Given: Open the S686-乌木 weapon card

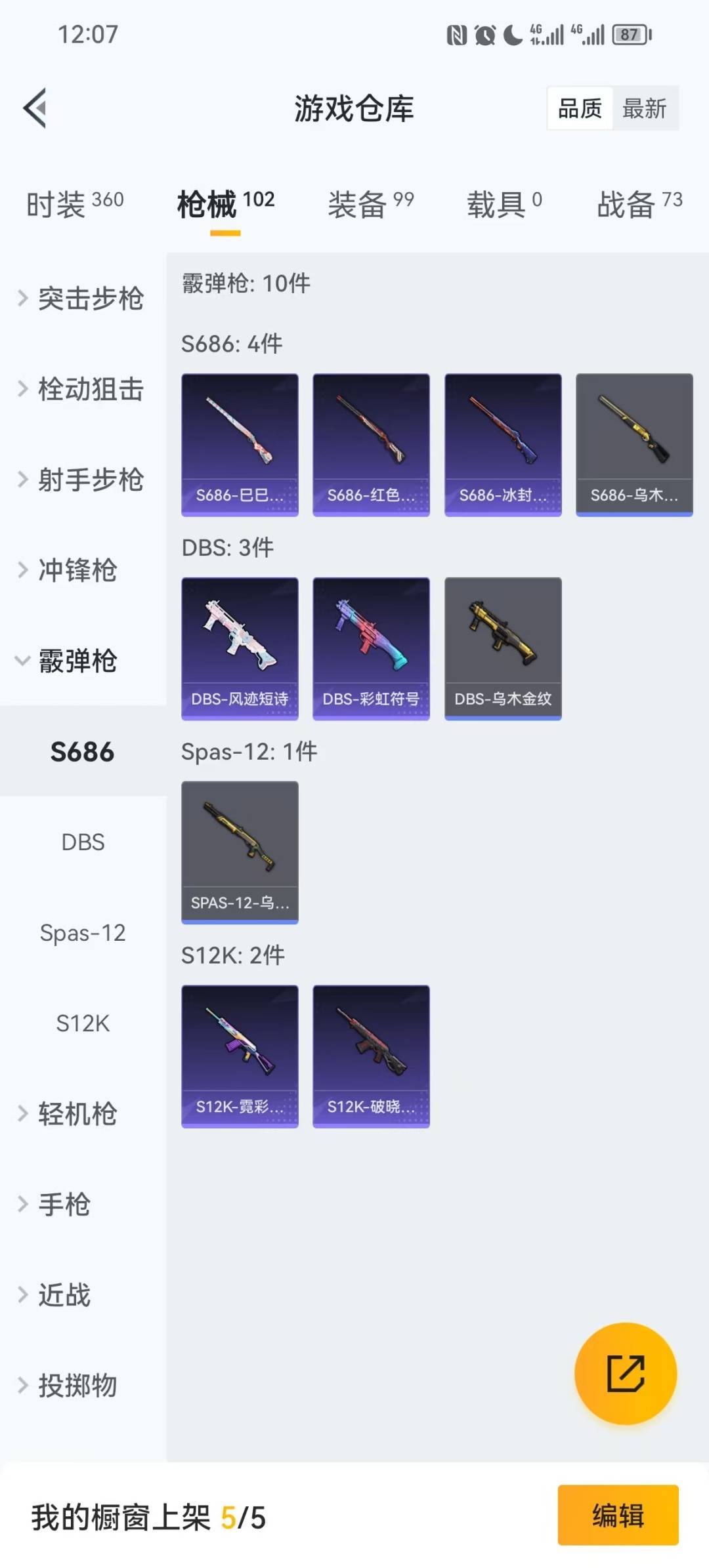Looking at the screenshot, I should [x=633, y=444].
